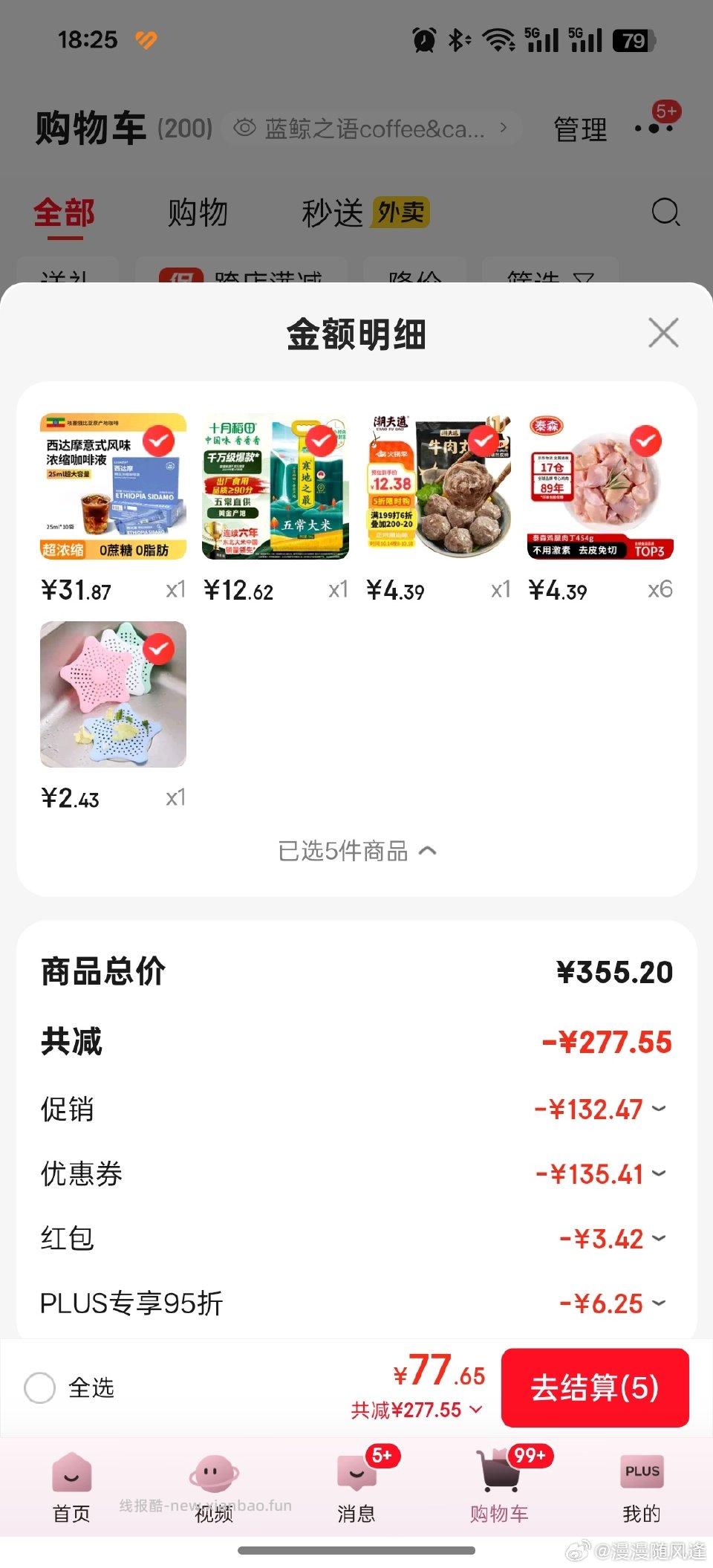Open the three-dot menu with 5+ badge
Screen dimensions: 713x1568
point(653,129)
